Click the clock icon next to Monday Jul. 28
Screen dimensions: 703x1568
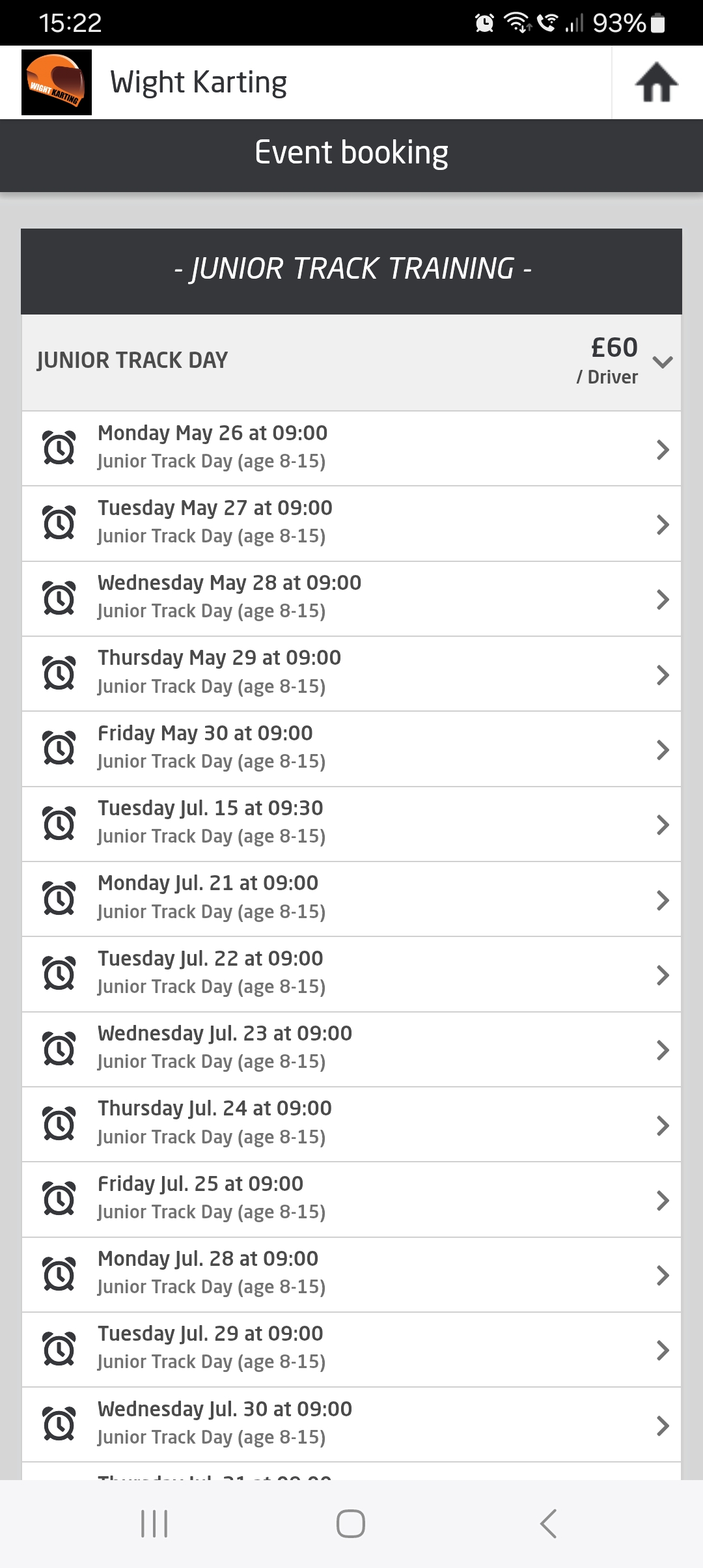57,1273
